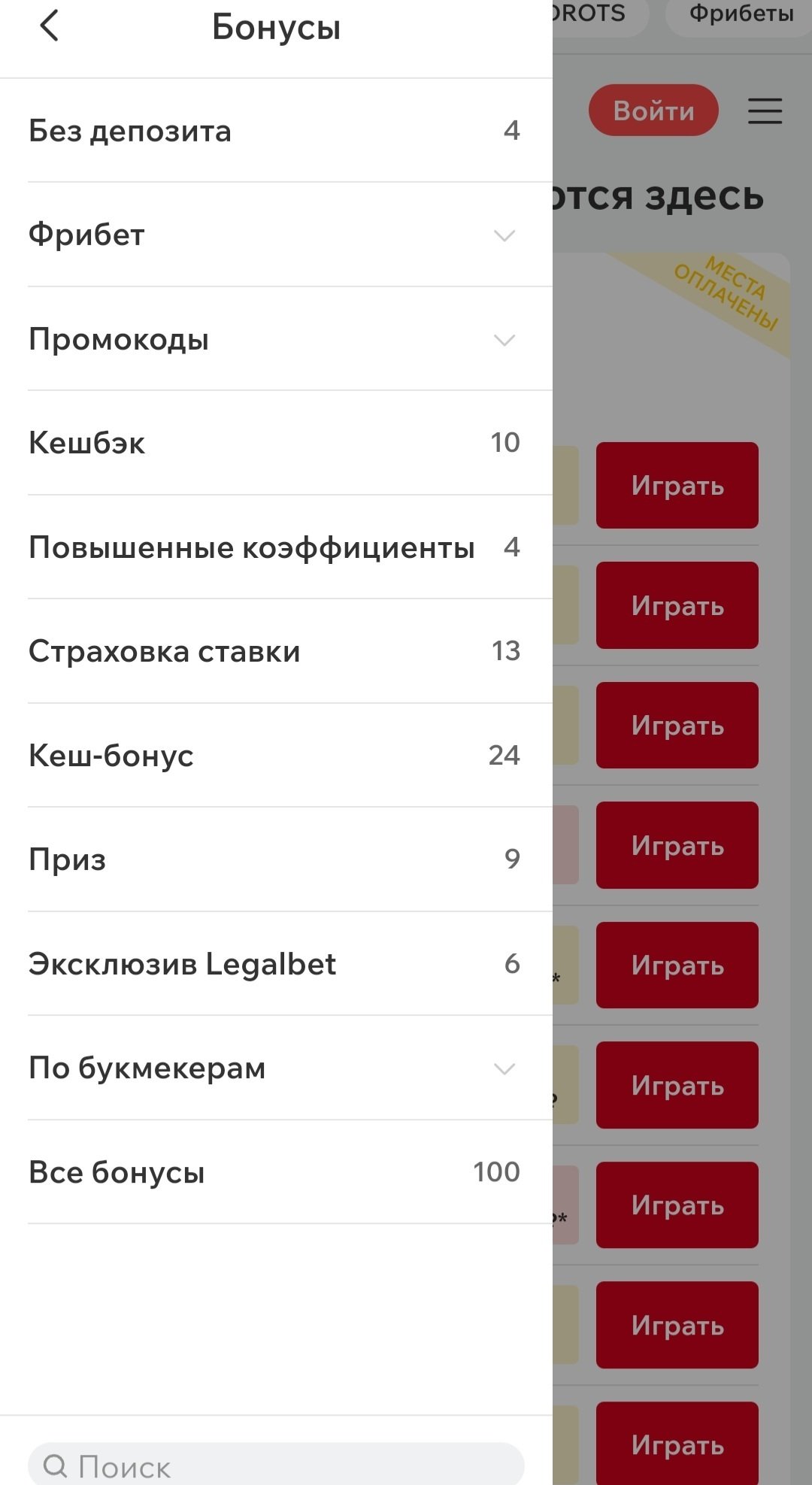The height and width of the screenshot is (1485, 812).
Task: Open the hamburger menu
Action: 765,111
